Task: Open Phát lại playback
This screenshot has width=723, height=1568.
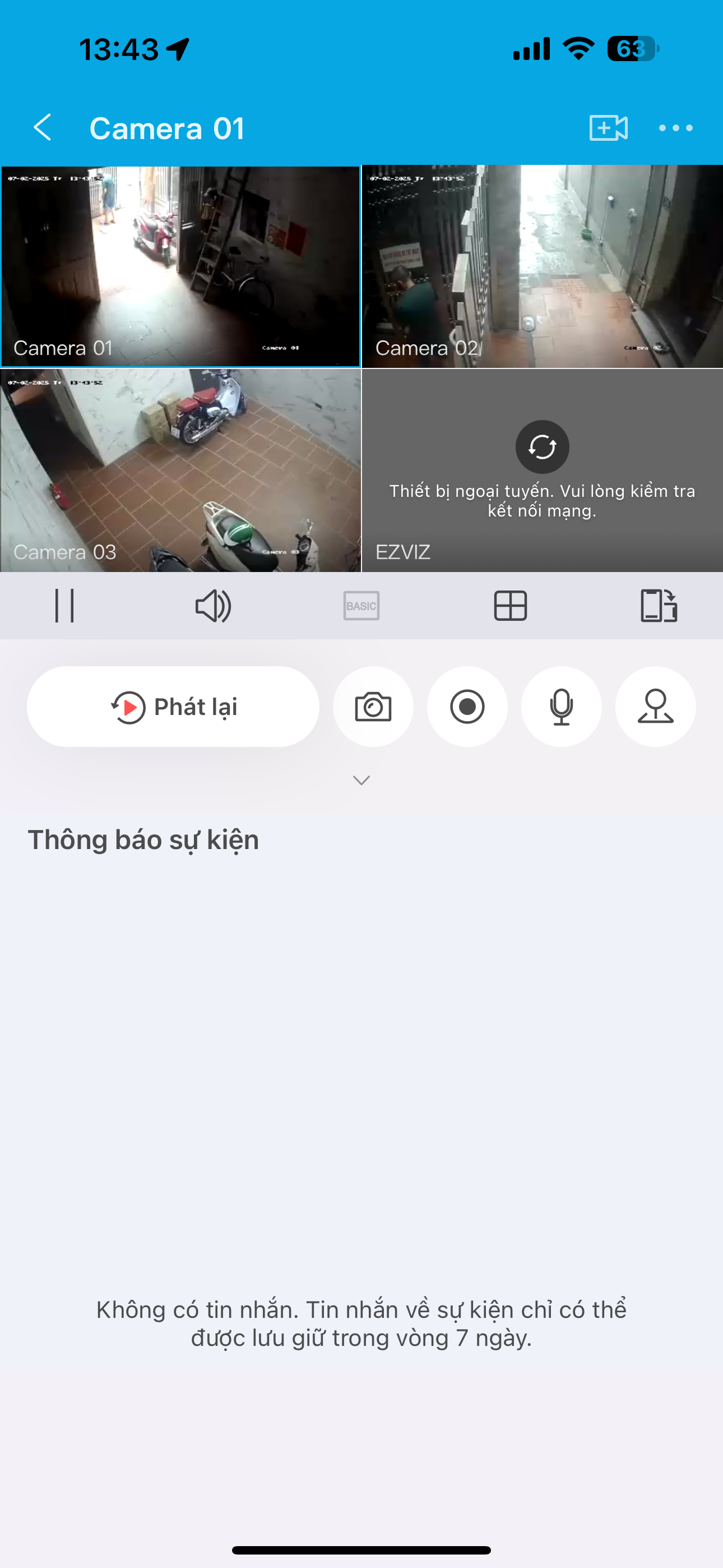Action: click(173, 707)
